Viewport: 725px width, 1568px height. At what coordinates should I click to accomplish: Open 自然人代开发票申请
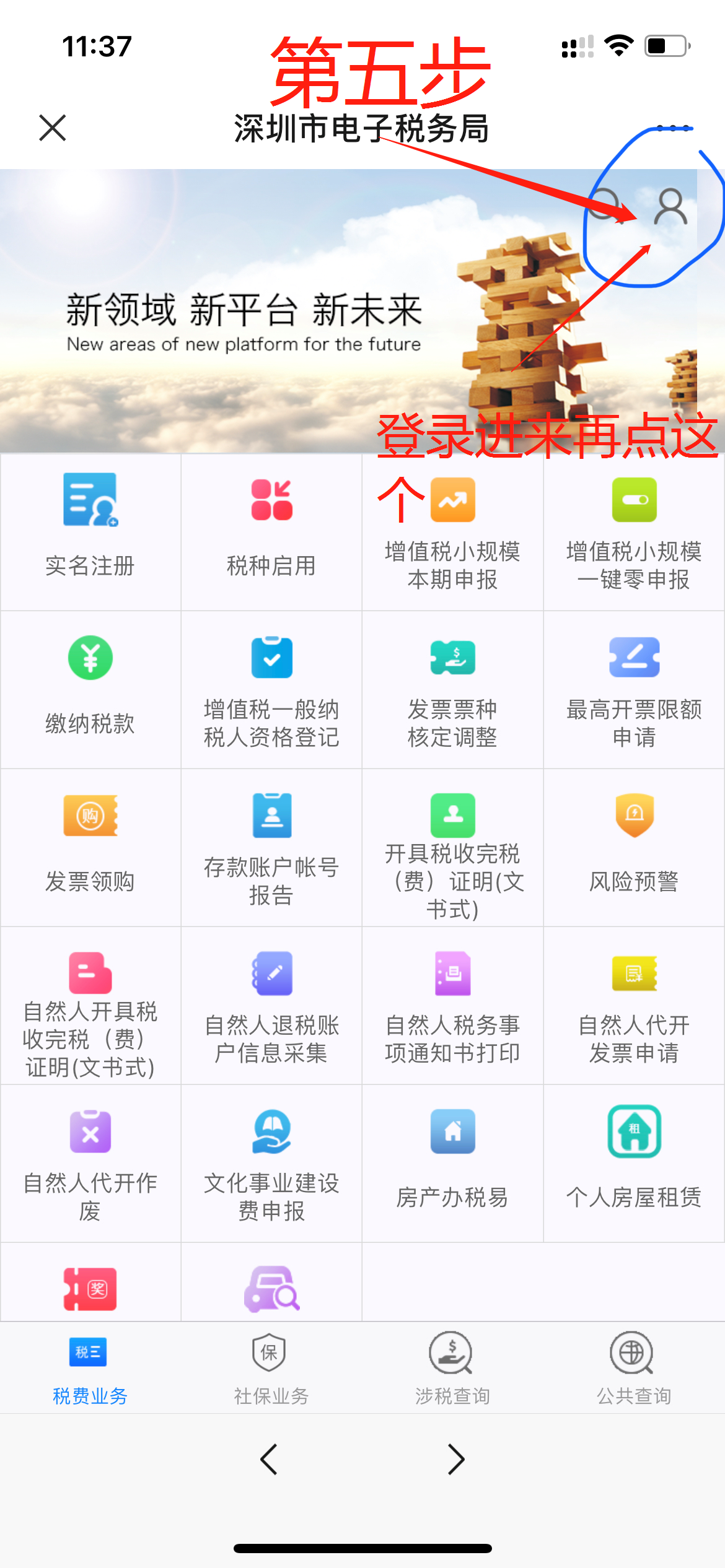click(x=634, y=1006)
